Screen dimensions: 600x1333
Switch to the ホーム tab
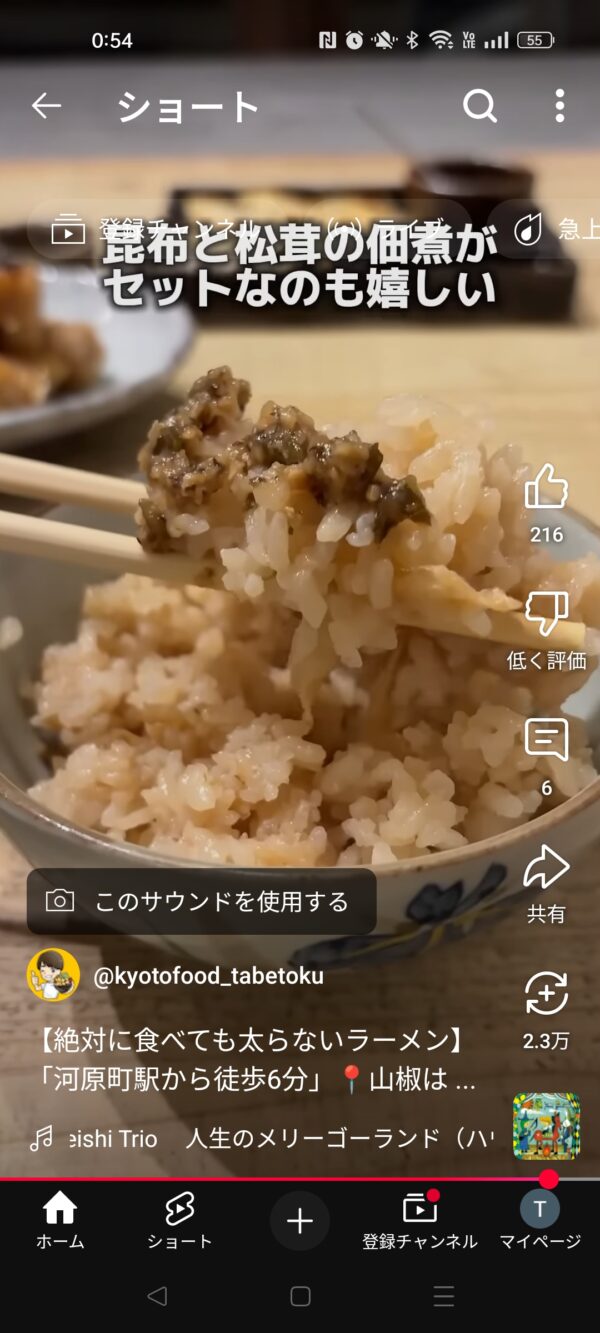tap(60, 1221)
